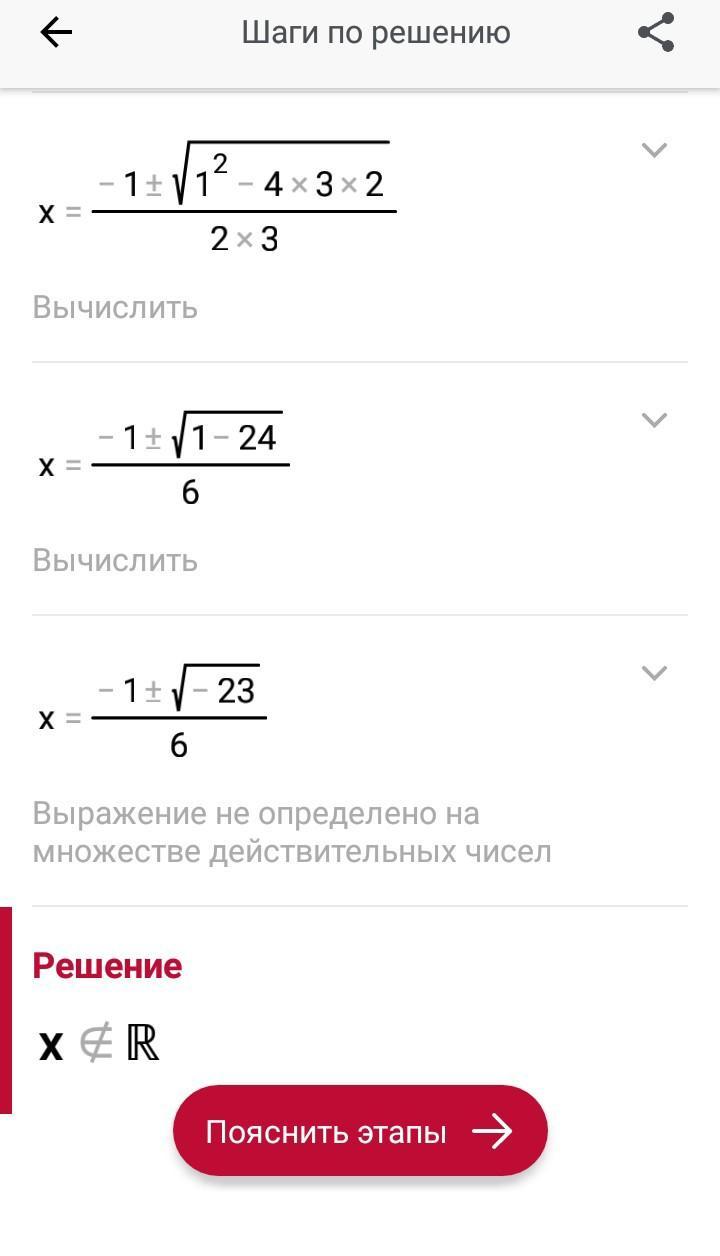The width and height of the screenshot is (720, 1256).
Task: Go back from the solution steps
Action: [56, 33]
